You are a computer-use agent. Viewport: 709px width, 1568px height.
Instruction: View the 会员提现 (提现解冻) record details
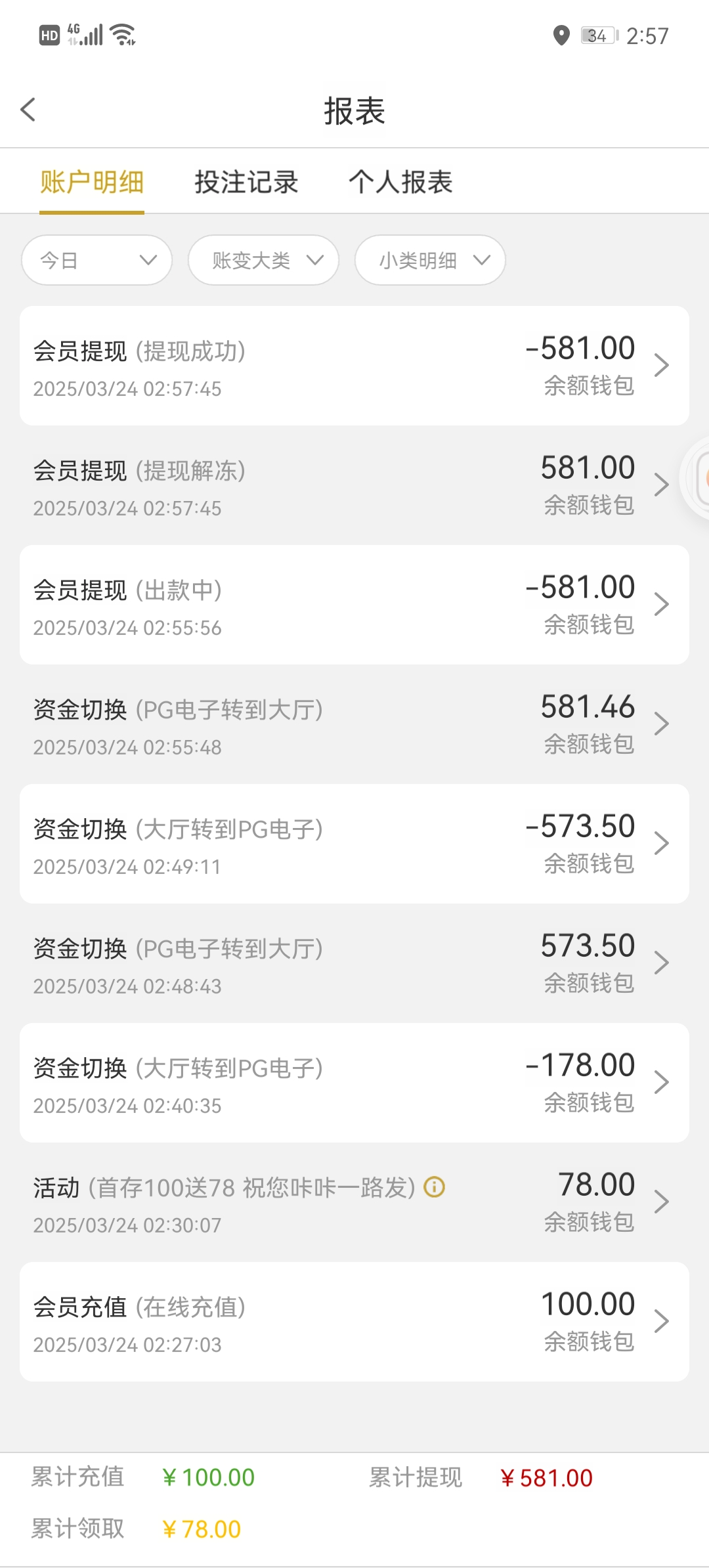pyautogui.click(x=354, y=485)
